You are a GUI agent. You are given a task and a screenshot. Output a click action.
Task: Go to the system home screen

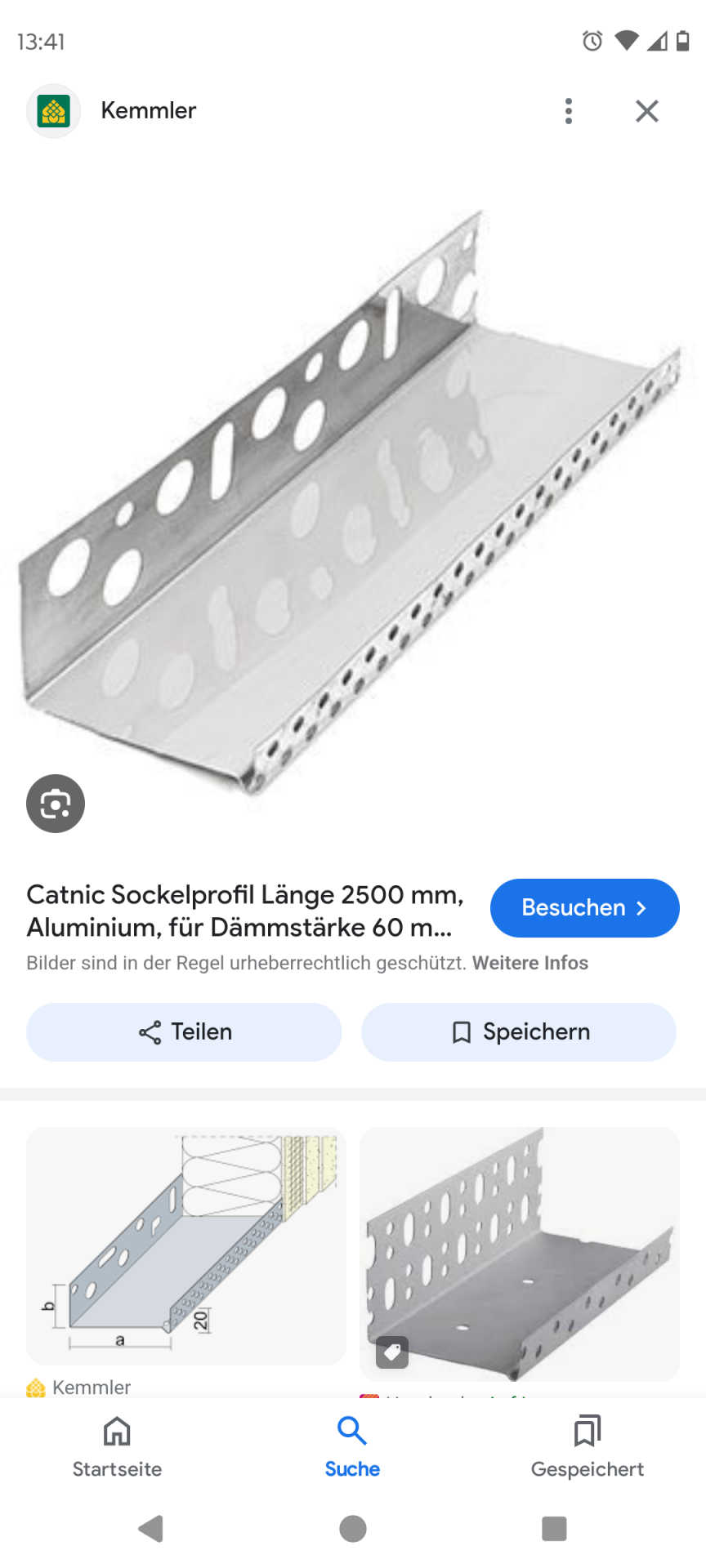tap(353, 1529)
